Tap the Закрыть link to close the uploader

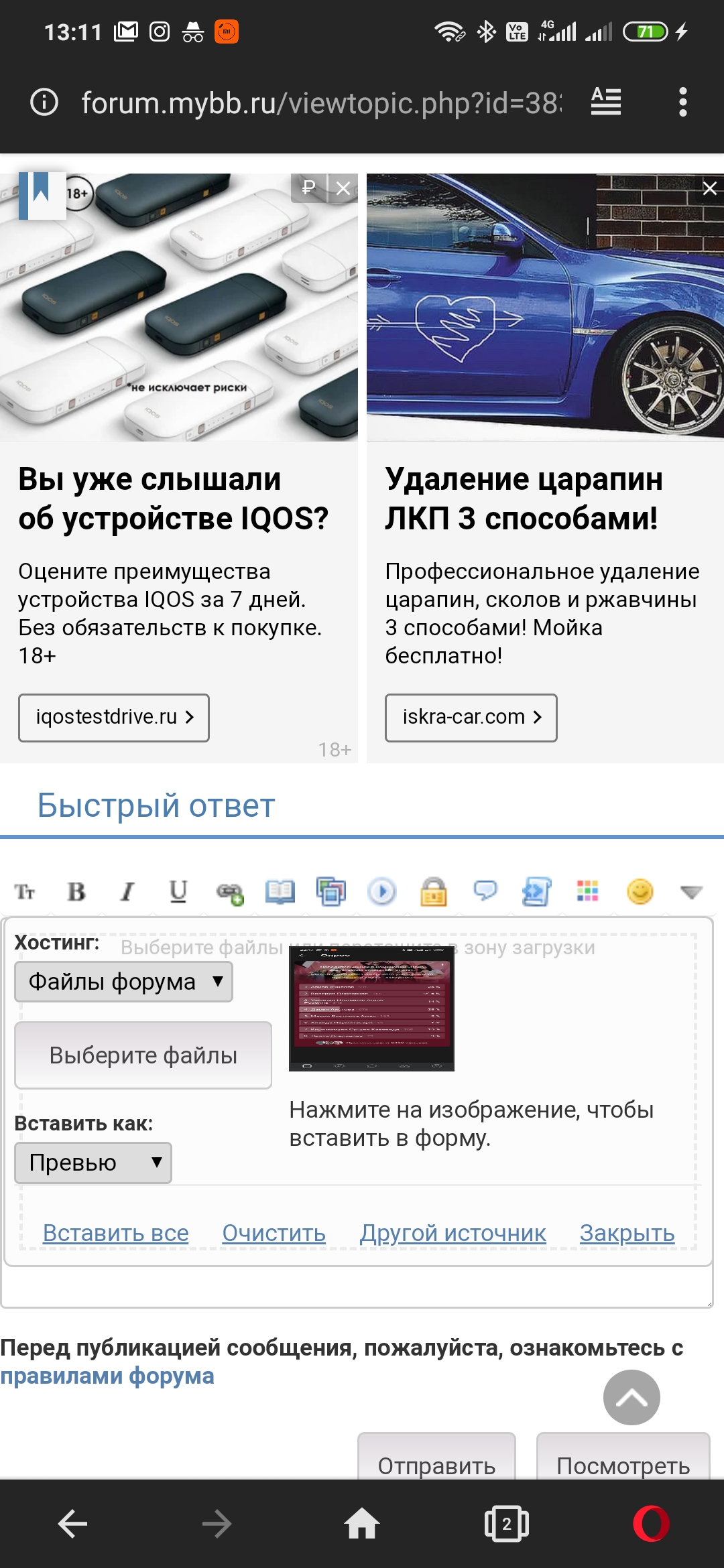[627, 1233]
